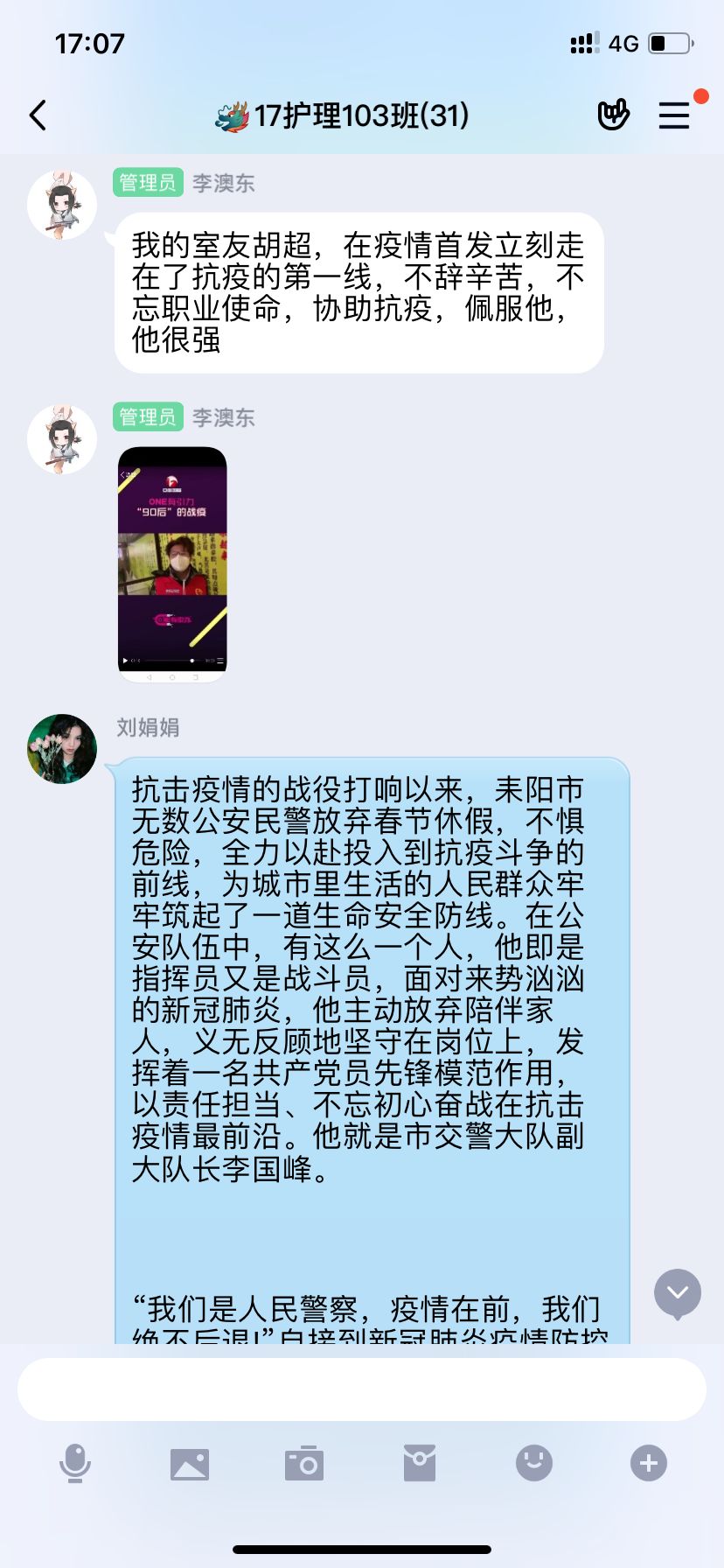
Task: Open the camera to take a photo
Action: pos(304,1463)
